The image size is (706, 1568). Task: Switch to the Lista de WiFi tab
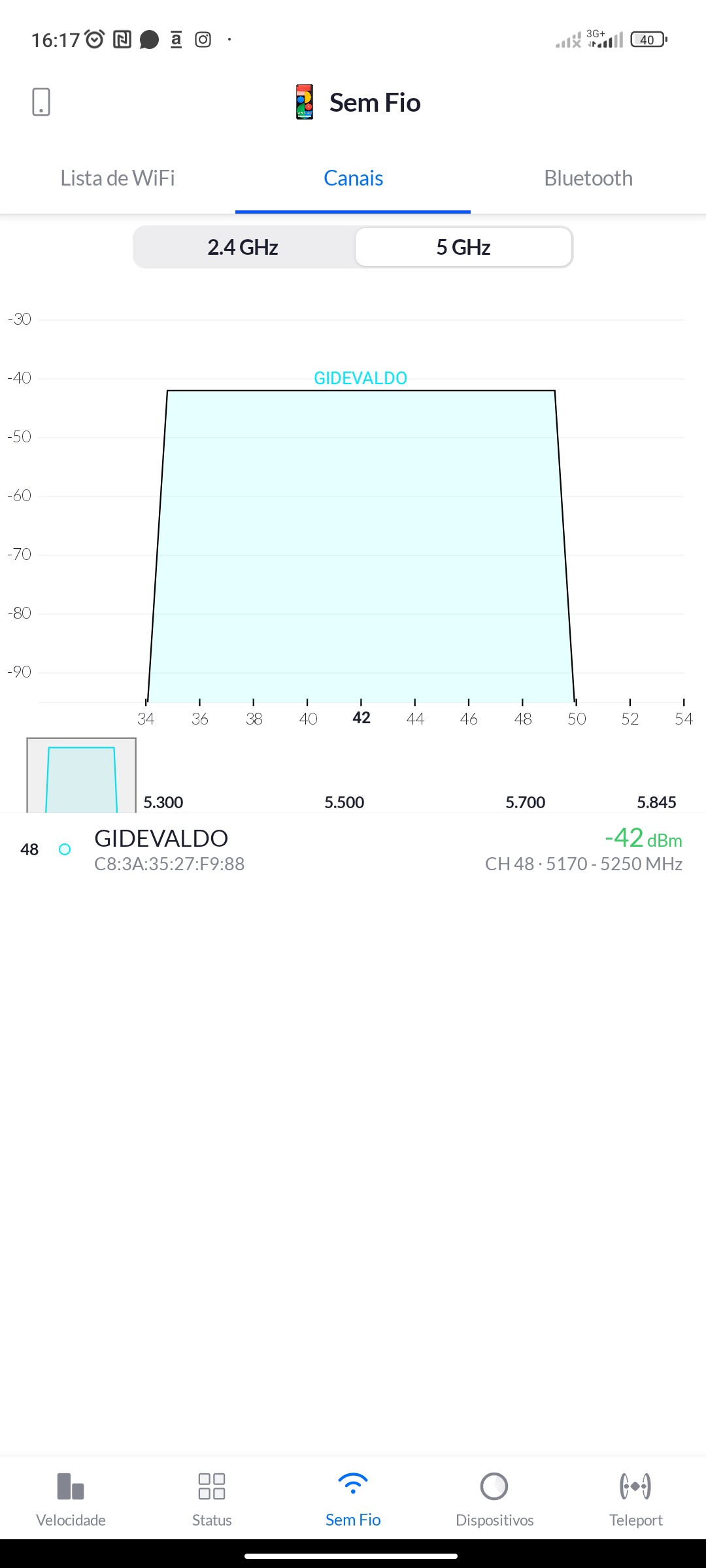tap(118, 178)
